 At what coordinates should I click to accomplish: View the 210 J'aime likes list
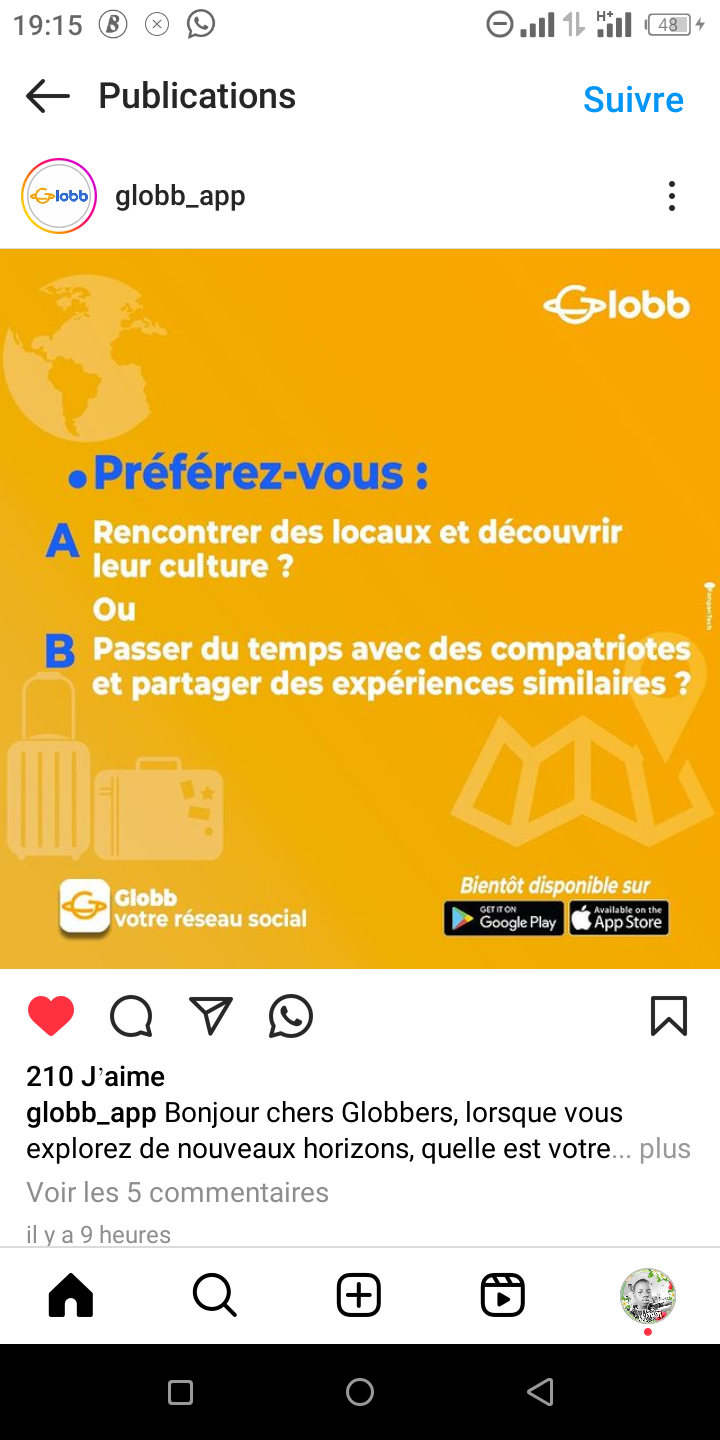96,1076
